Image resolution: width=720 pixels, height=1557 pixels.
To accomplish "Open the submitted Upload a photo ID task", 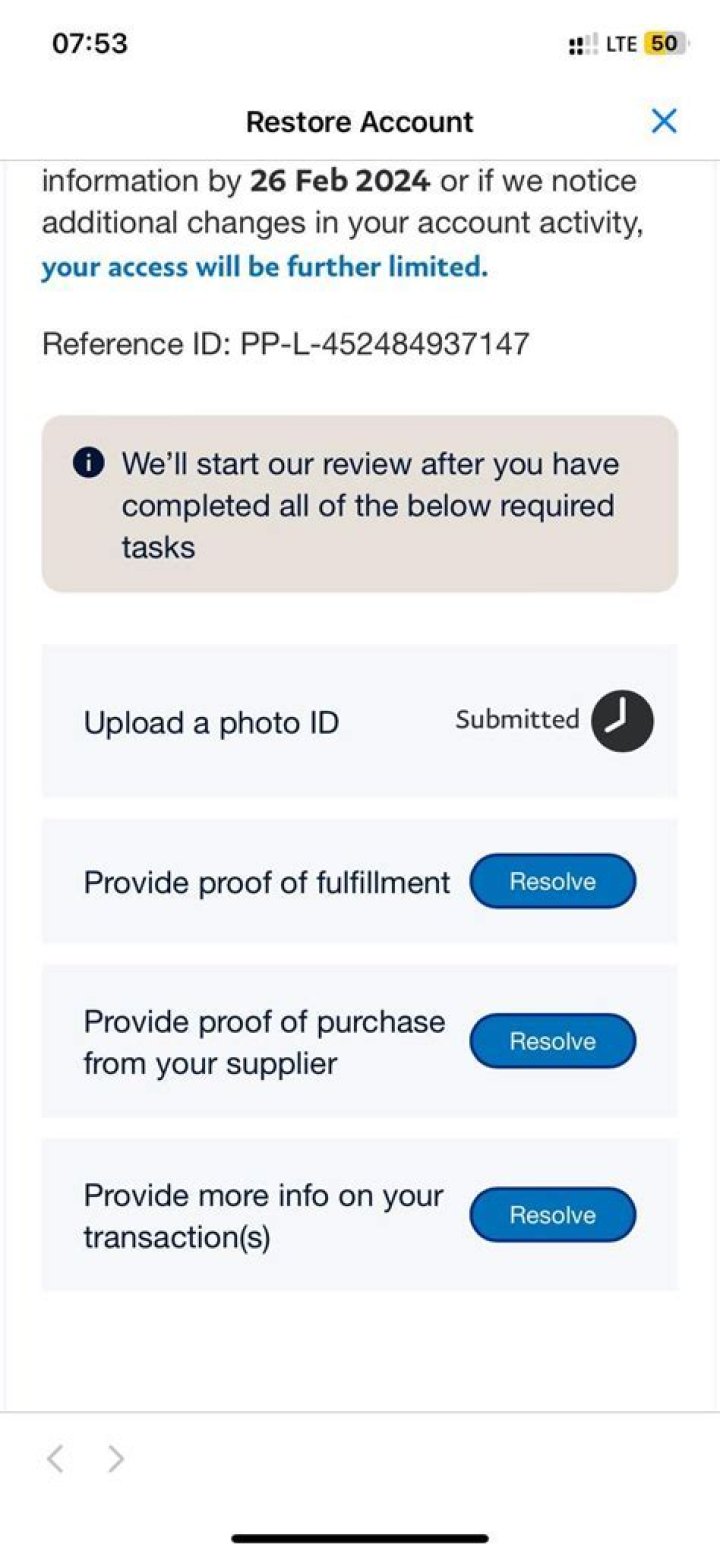I will pos(359,721).
